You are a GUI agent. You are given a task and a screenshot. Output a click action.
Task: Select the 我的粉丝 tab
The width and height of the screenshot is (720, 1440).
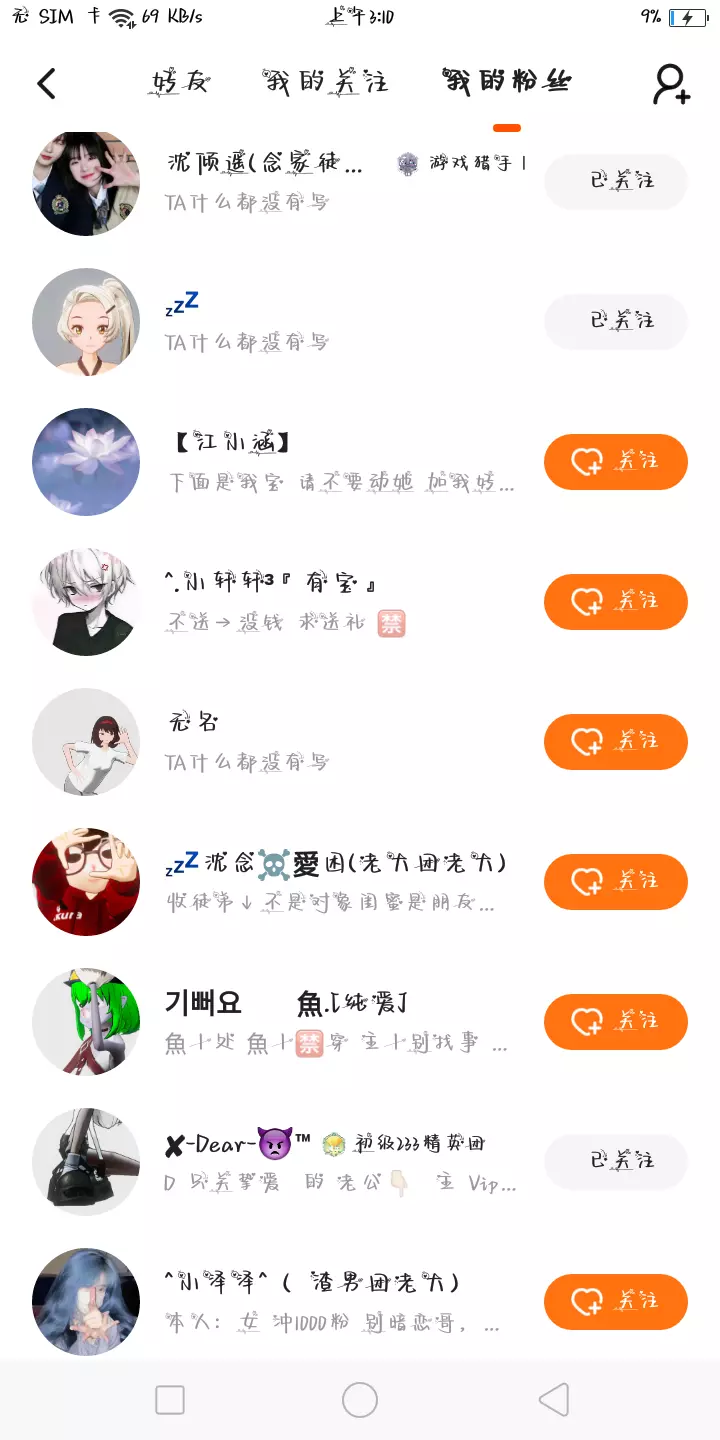pyautogui.click(x=507, y=82)
